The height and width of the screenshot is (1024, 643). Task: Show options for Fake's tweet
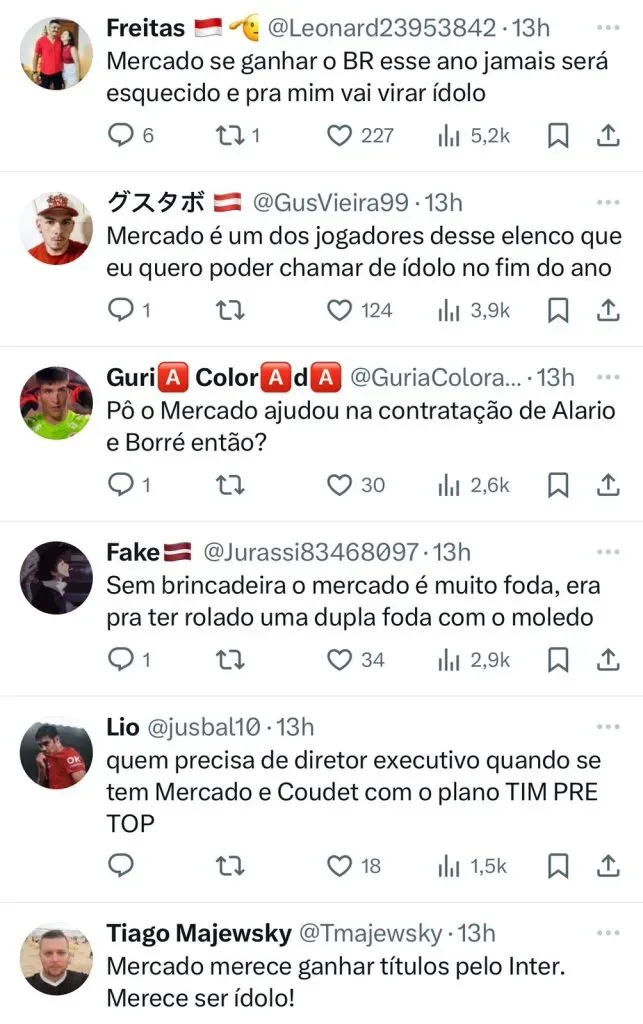coord(608,551)
